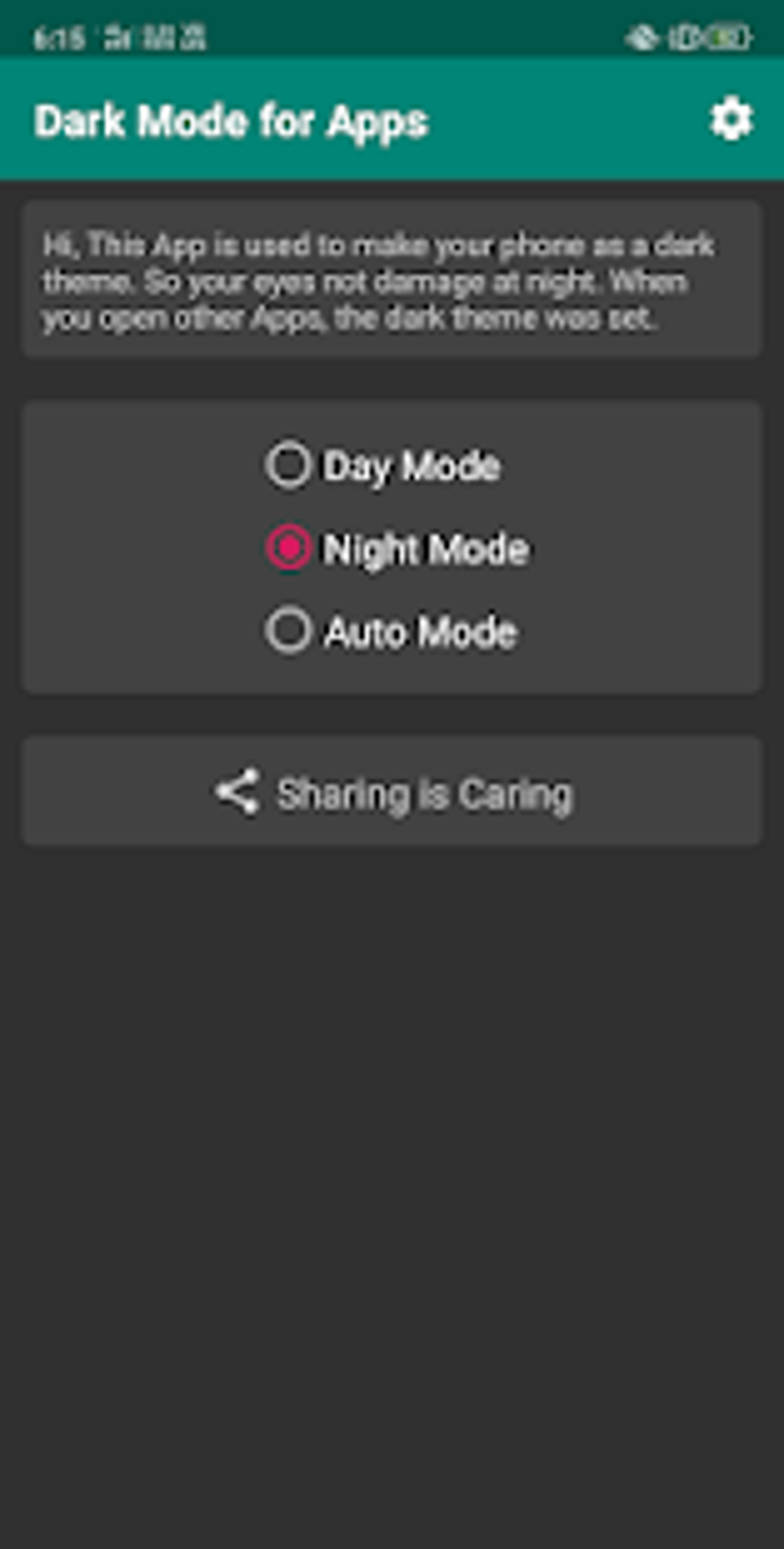Tap the Sharing is Caring button
784x1549 pixels.
coord(392,791)
